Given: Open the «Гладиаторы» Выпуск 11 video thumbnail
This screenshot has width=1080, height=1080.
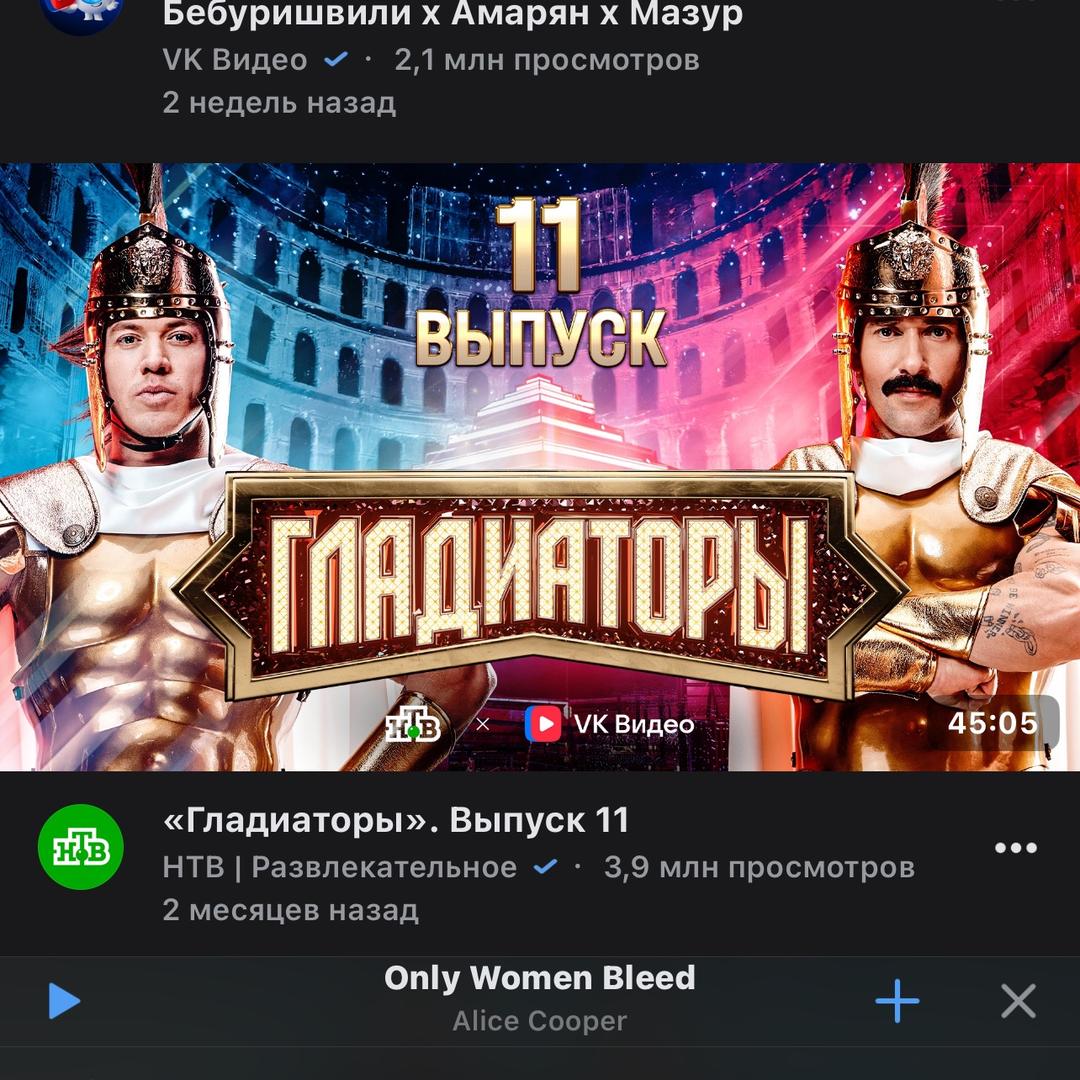Looking at the screenshot, I should [x=540, y=467].
